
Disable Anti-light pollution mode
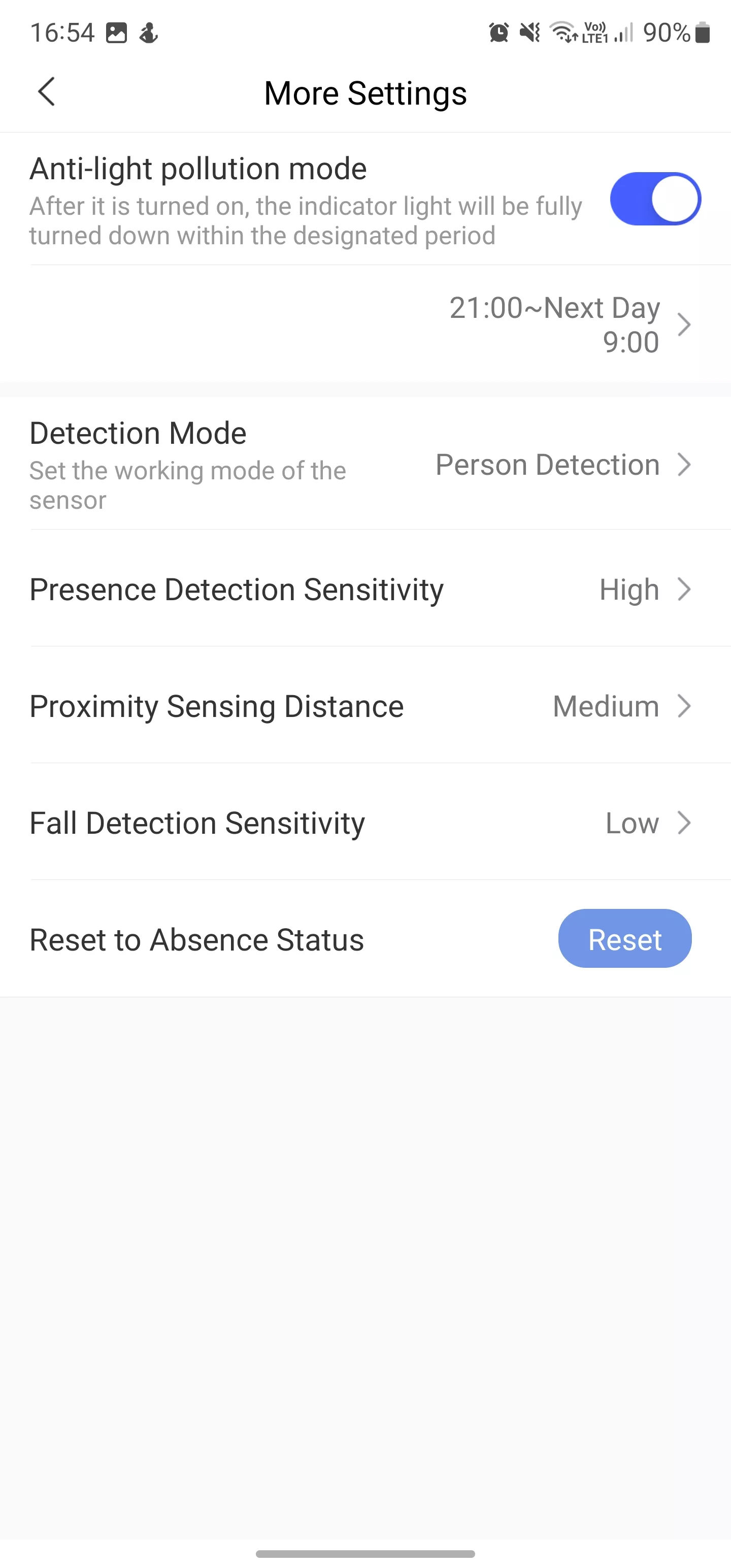pyautogui.click(x=655, y=199)
